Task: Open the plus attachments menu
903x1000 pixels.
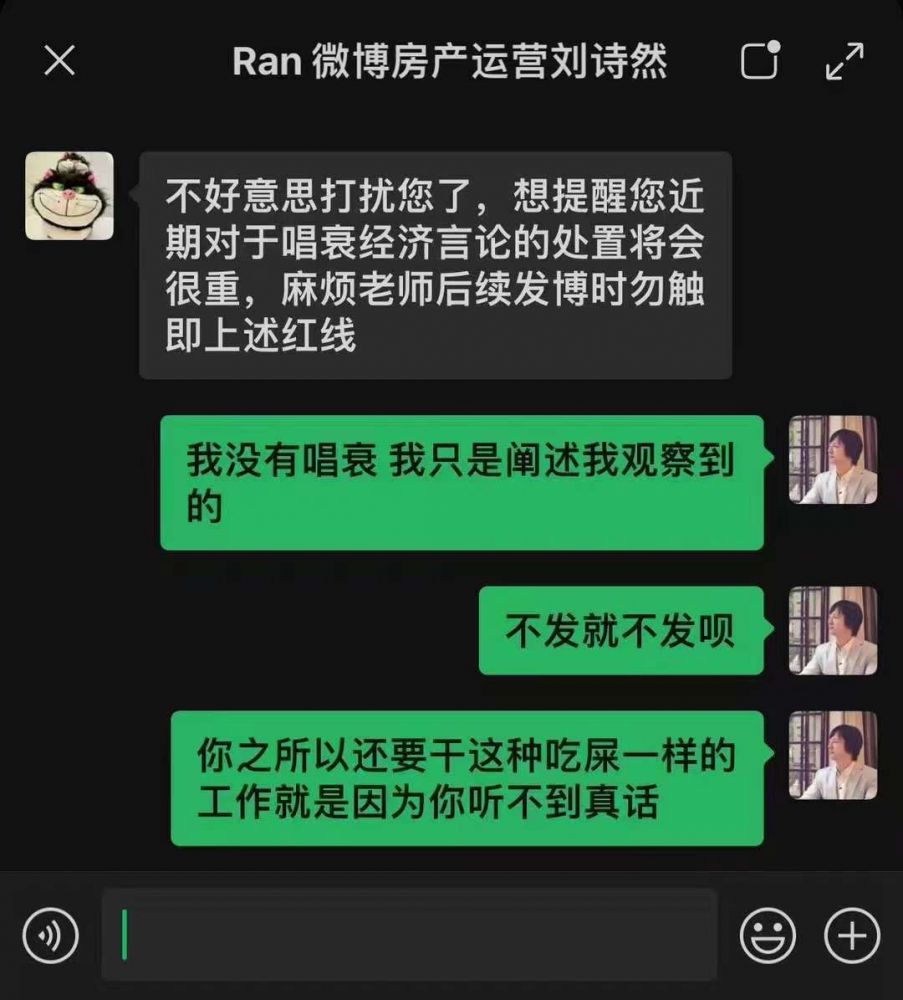Action: pos(852,936)
